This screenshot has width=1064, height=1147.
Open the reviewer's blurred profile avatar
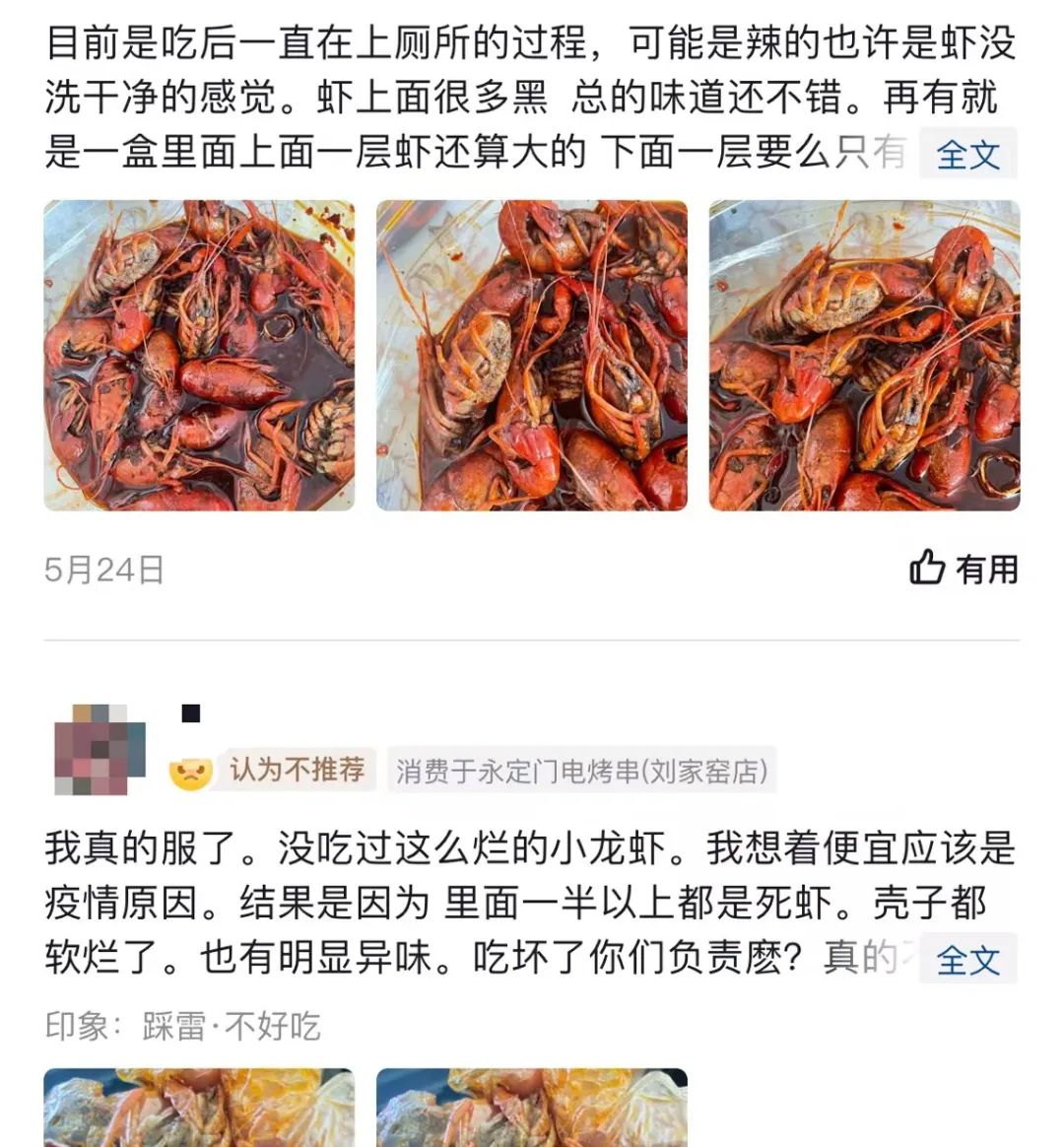click(100, 749)
